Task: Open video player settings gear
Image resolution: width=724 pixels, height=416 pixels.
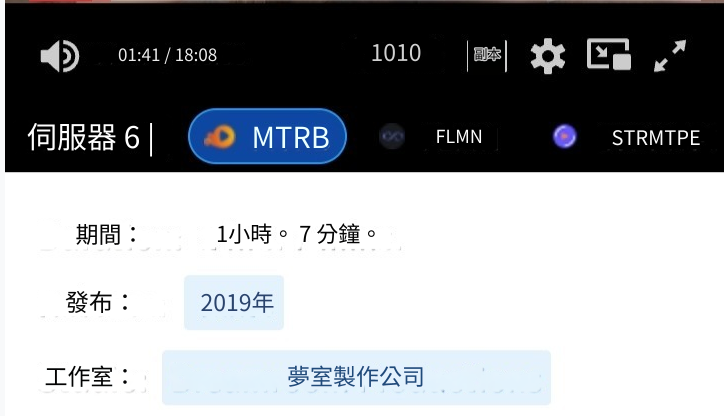Action: click(x=547, y=56)
